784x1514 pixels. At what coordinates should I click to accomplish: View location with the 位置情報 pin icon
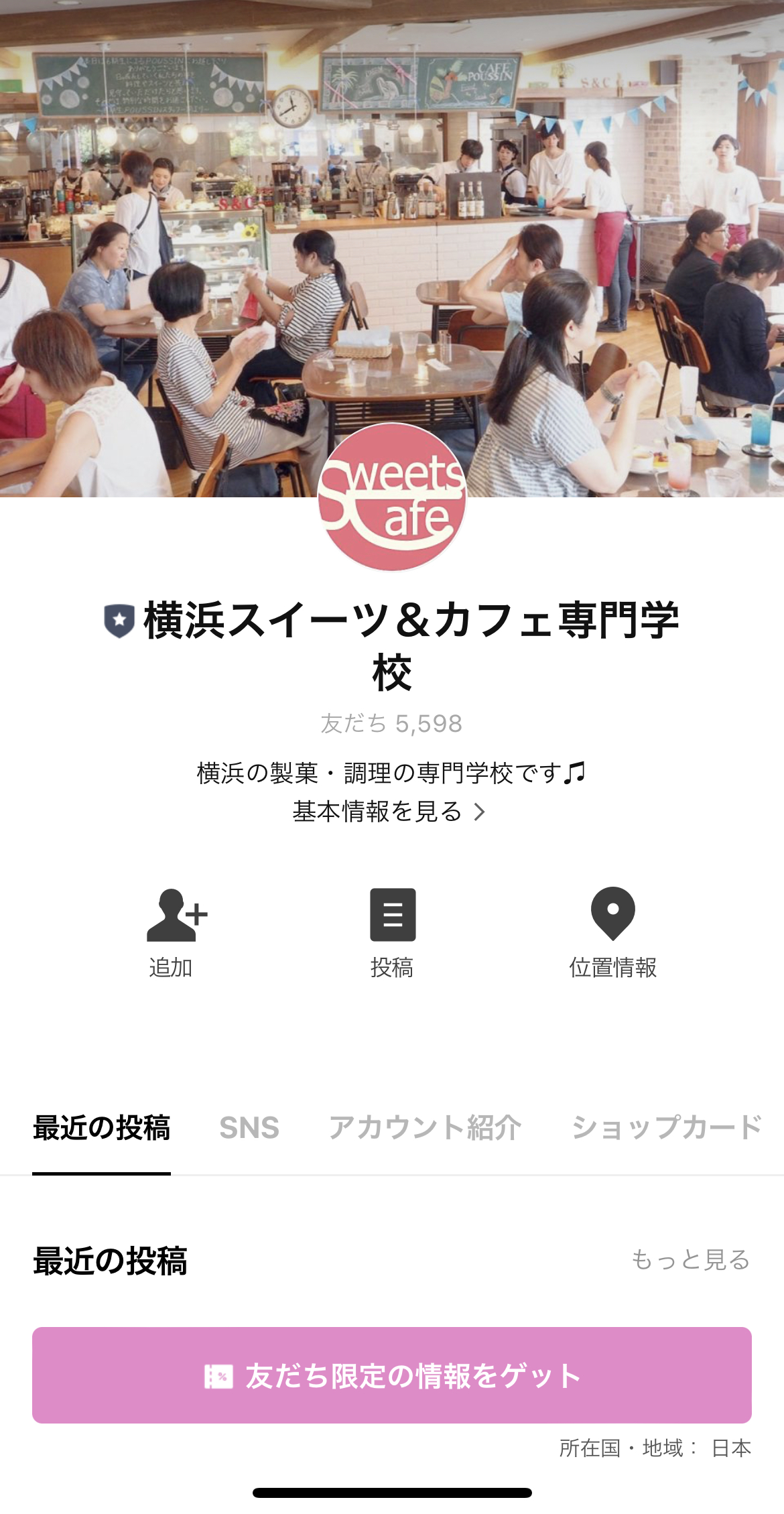pyautogui.click(x=614, y=931)
